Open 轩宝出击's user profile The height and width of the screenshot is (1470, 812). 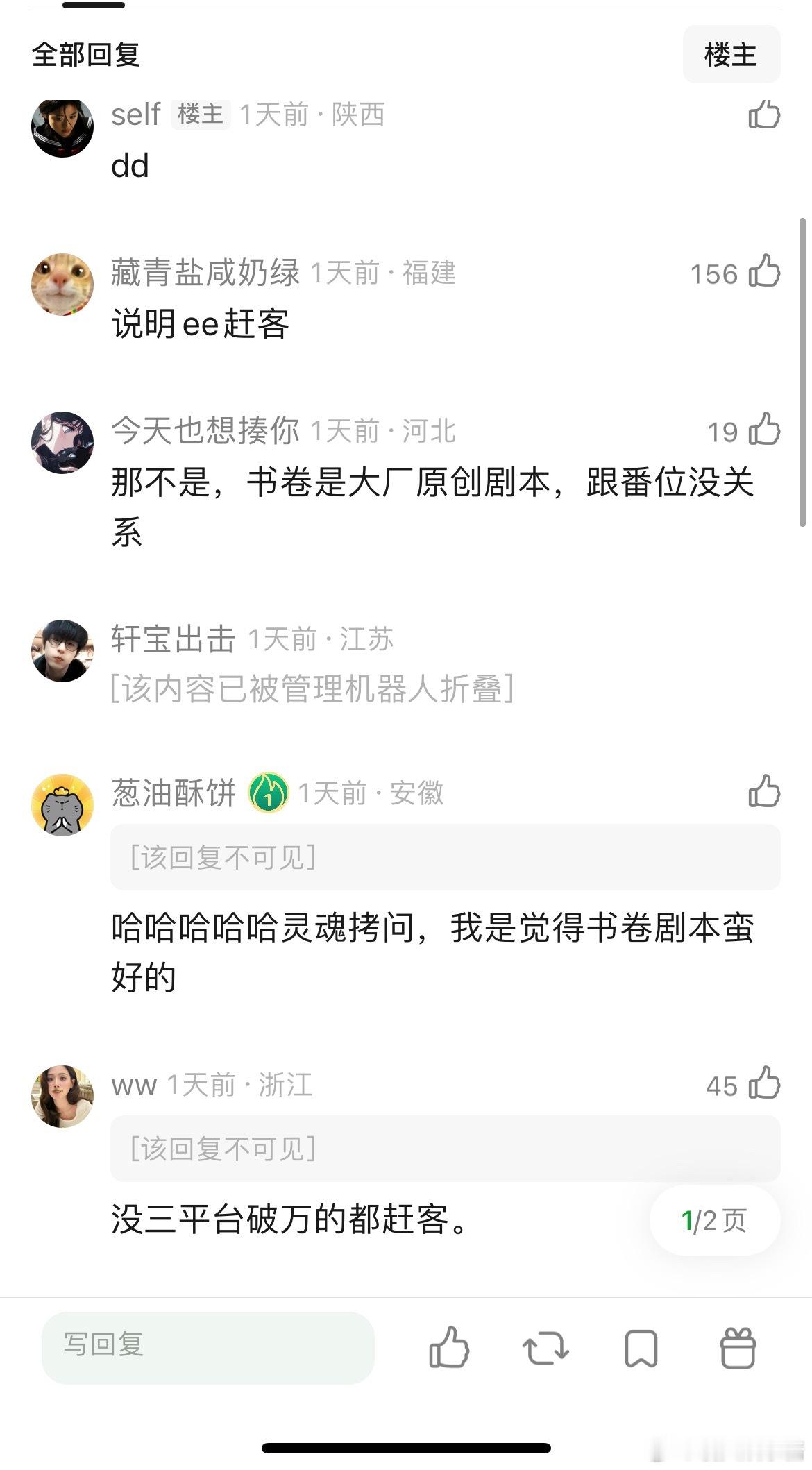pyautogui.click(x=174, y=640)
